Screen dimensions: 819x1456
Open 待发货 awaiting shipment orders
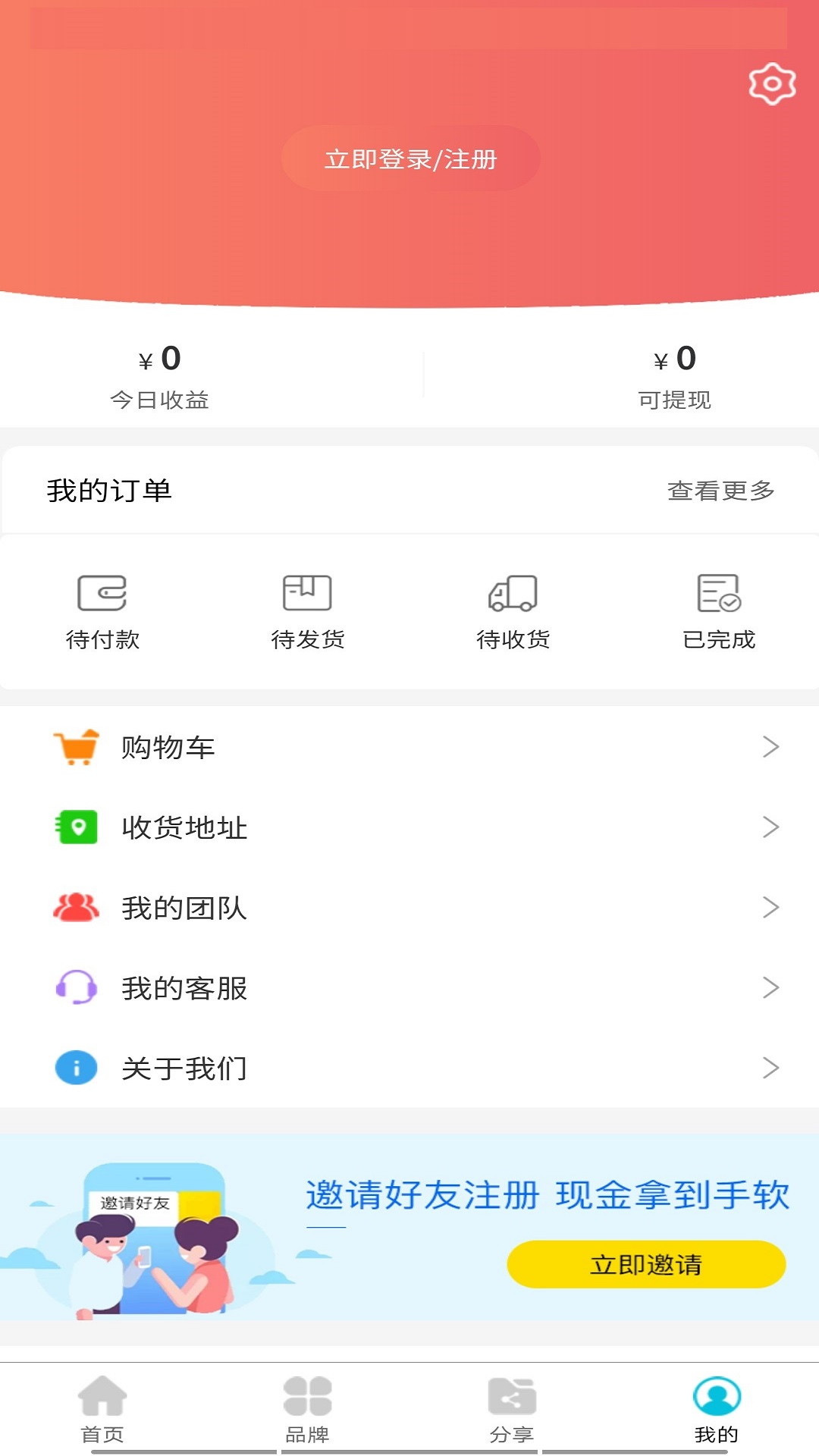click(307, 611)
